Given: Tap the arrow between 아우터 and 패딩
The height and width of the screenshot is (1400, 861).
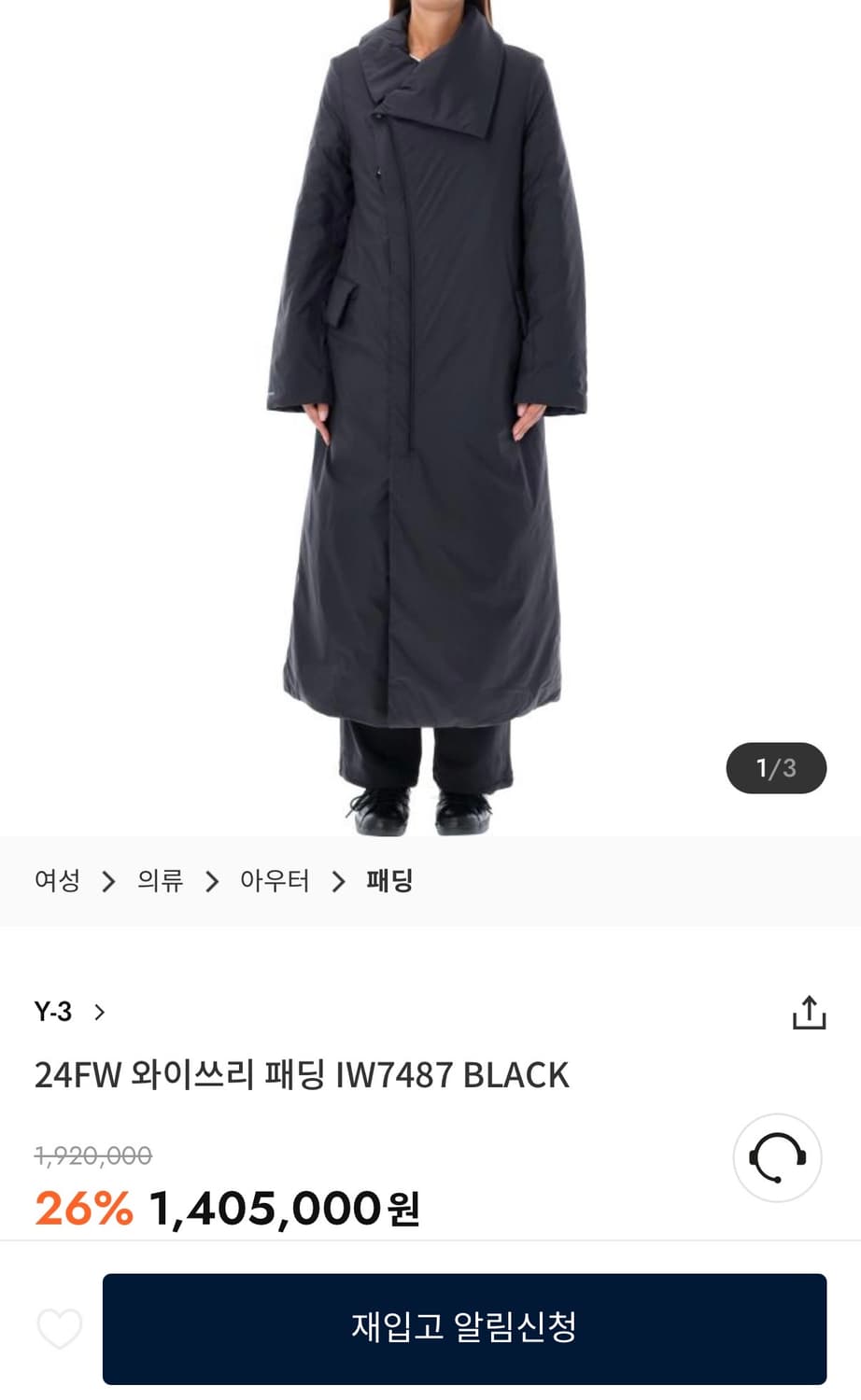Looking at the screenshot, I should click(336, 880).
